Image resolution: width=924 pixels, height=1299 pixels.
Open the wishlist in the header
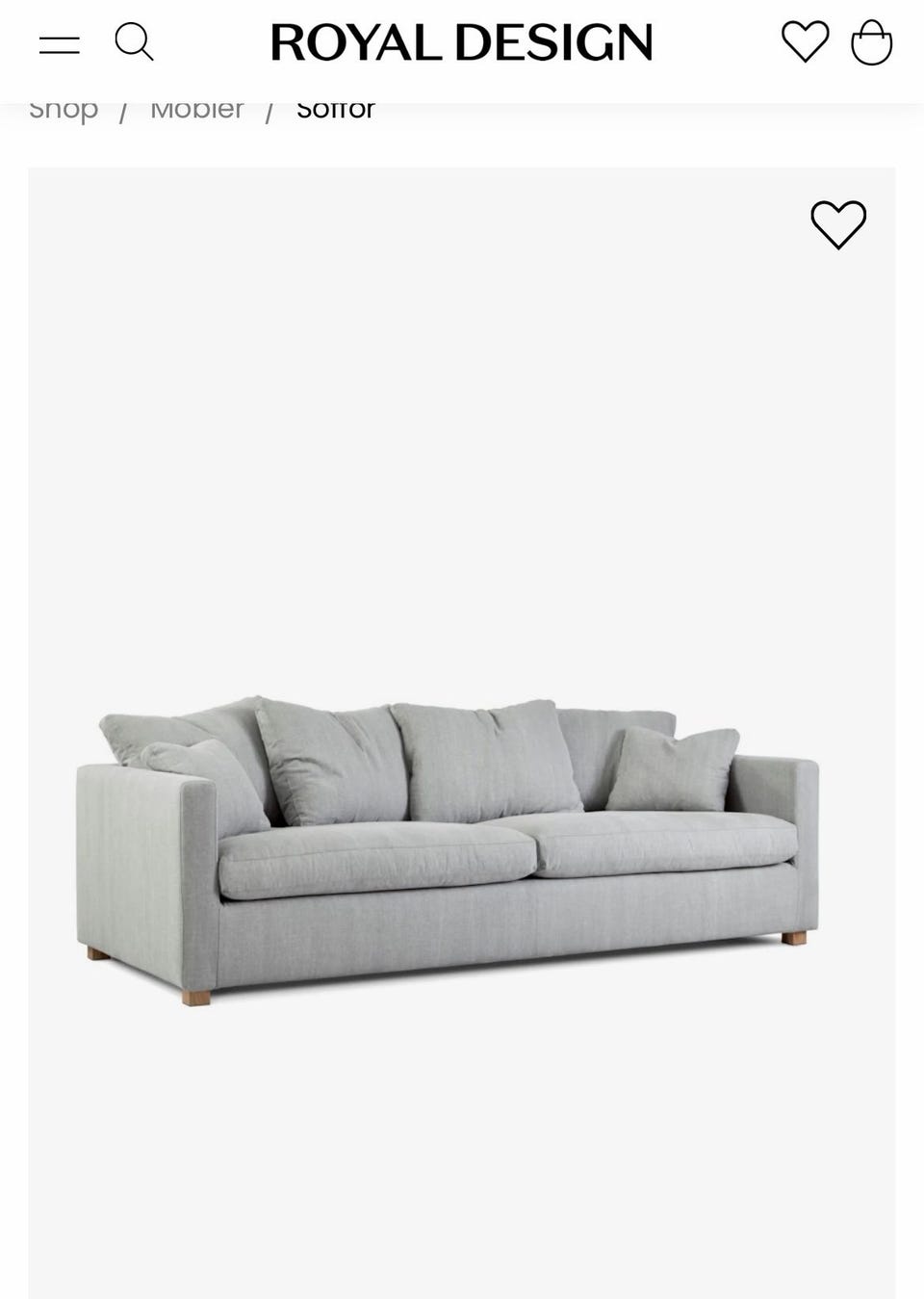tap(805, 42)
